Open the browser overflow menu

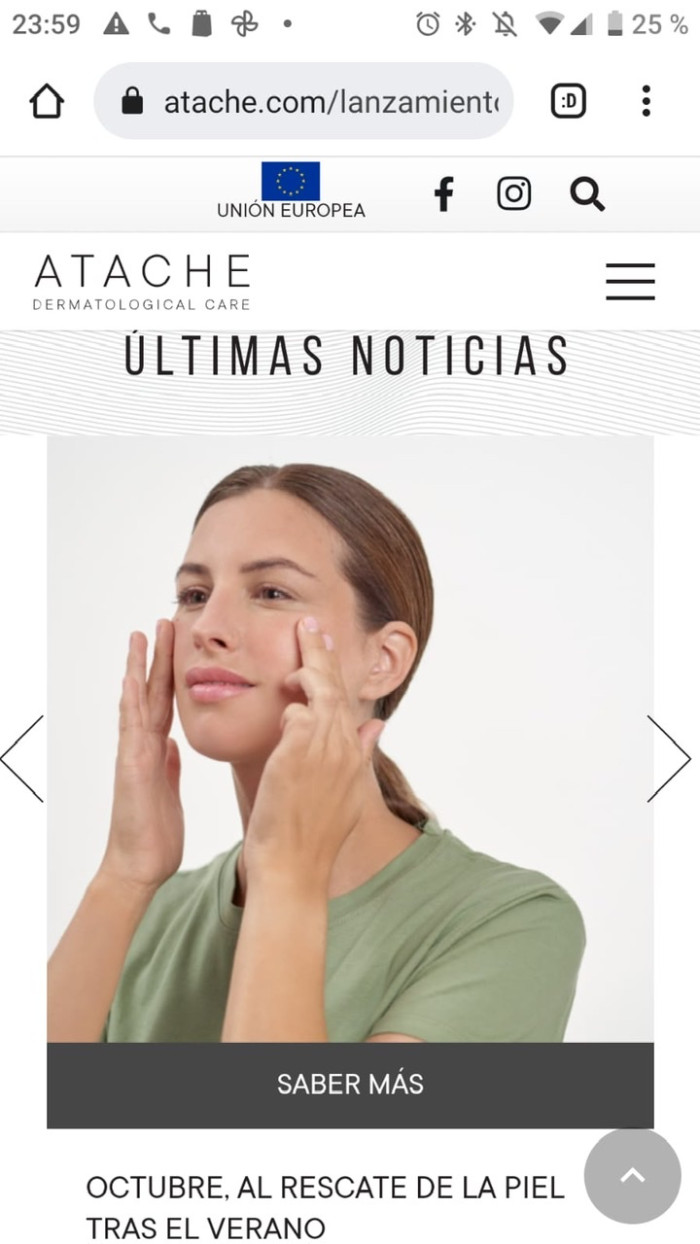(646, 101)
